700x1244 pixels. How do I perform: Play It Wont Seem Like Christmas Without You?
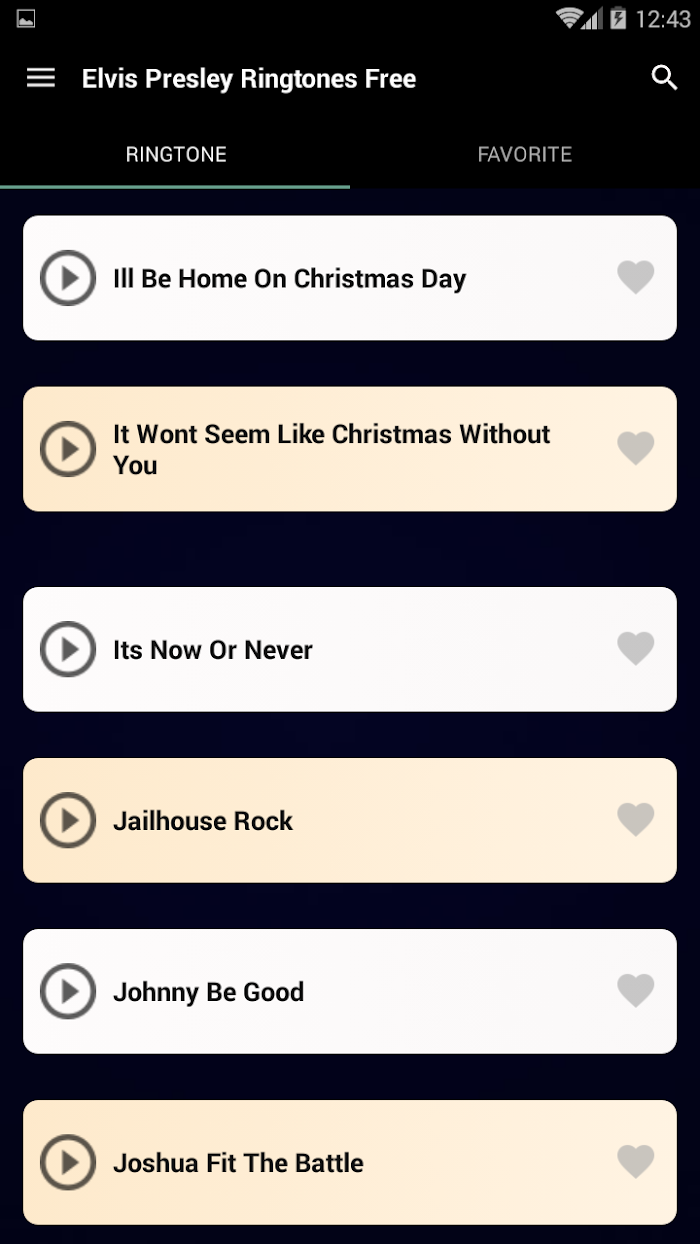tap(68, 449)
